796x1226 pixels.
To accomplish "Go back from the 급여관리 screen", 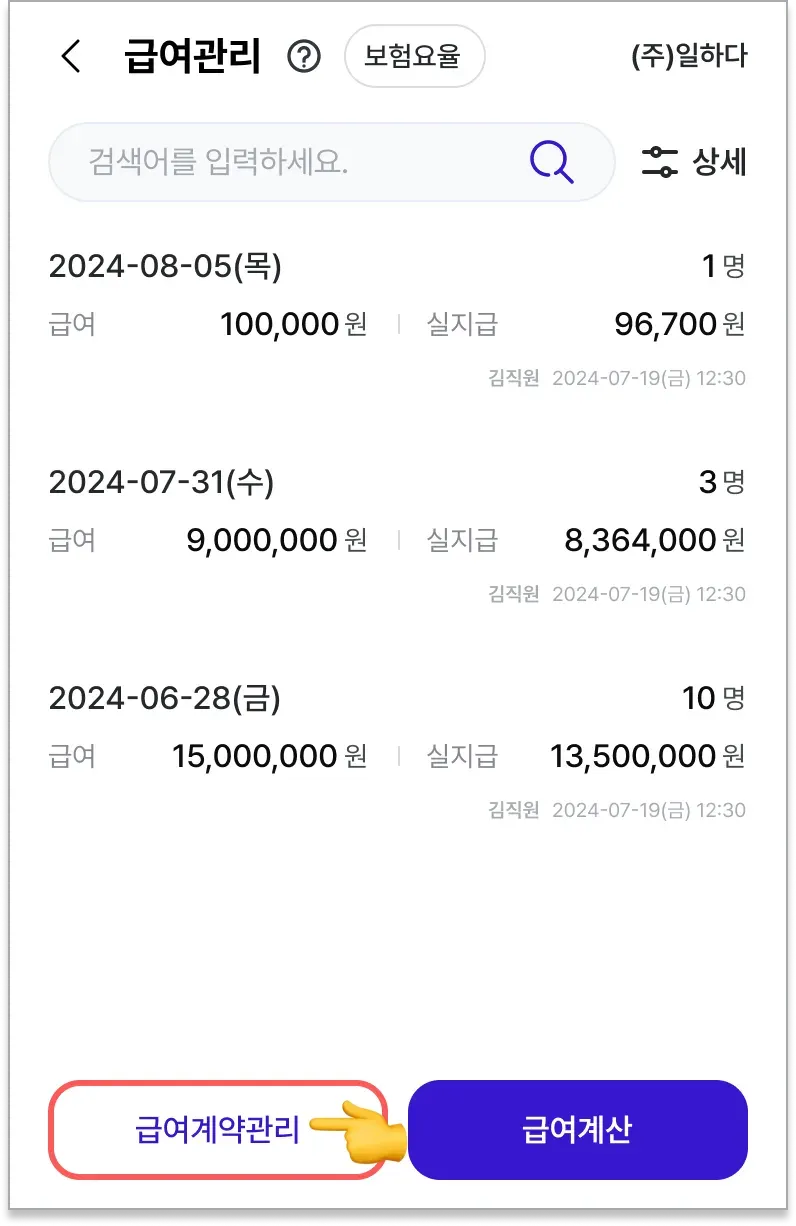I will [70, 57].
